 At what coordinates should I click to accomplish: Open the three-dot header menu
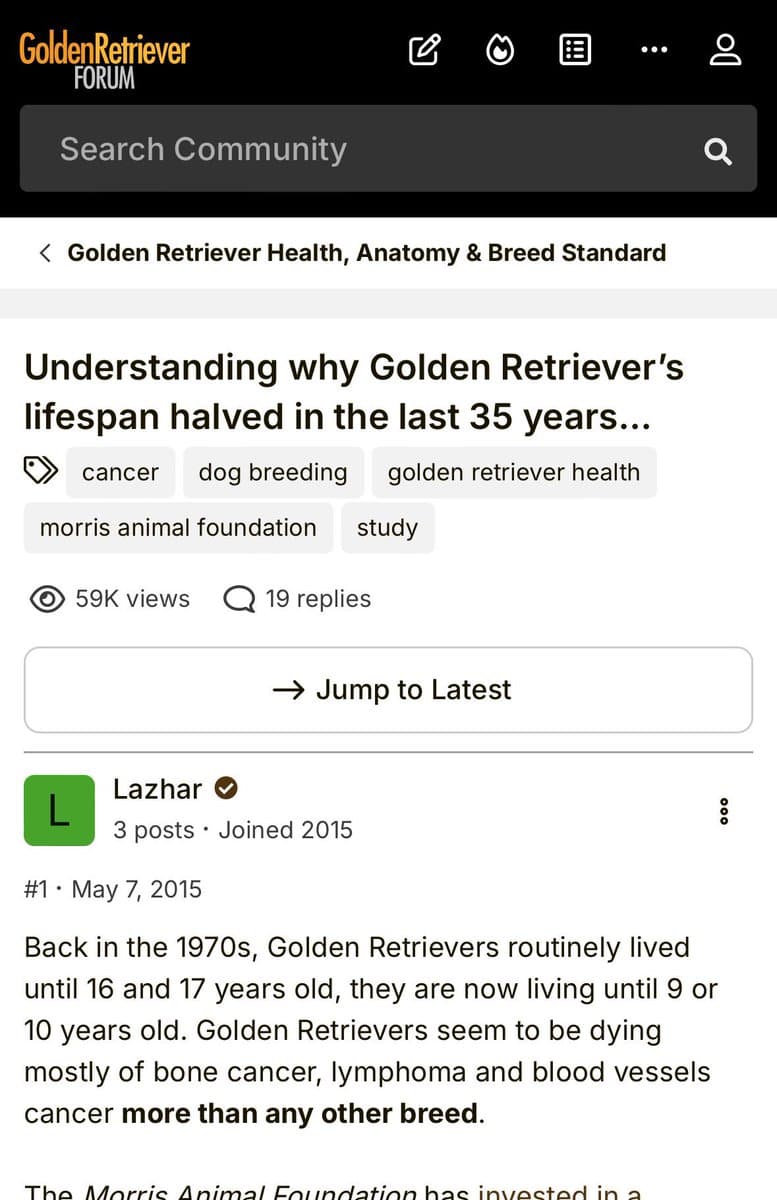[x=653, y=50]
